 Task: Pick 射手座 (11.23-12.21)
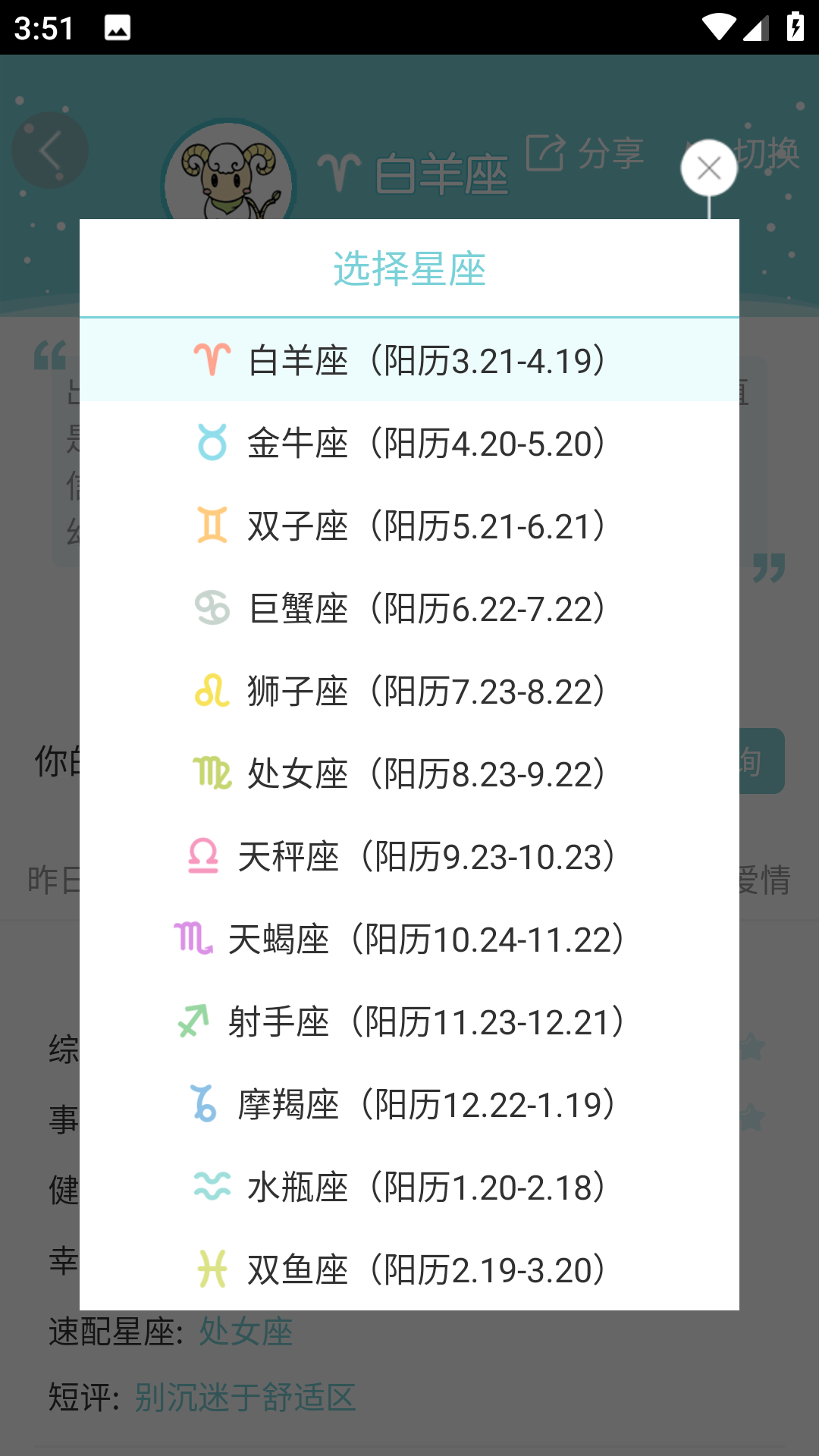pyautogui.click(x=409, y=1021)
